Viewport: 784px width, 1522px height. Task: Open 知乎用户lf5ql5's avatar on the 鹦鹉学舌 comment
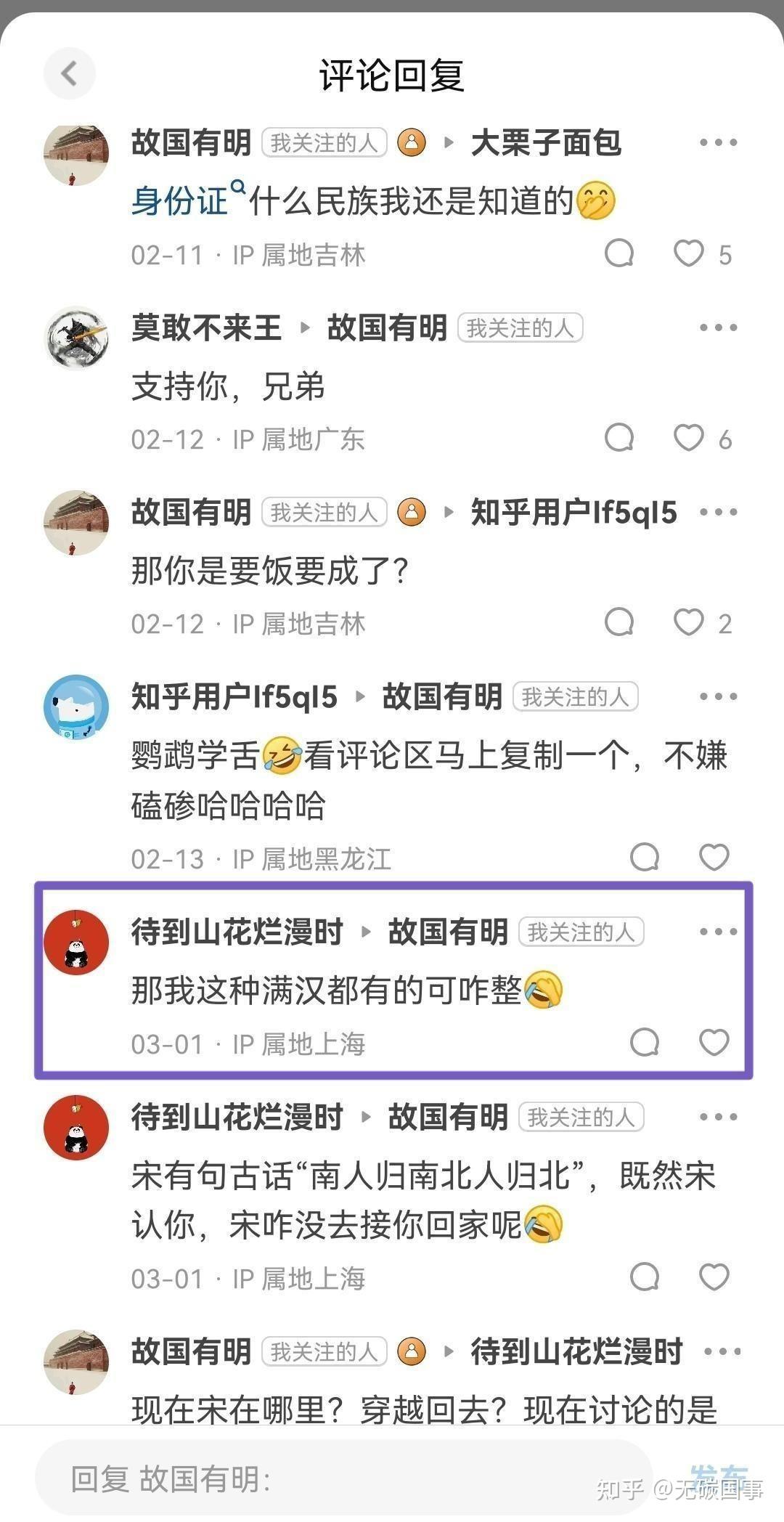(x=76, y=707)
